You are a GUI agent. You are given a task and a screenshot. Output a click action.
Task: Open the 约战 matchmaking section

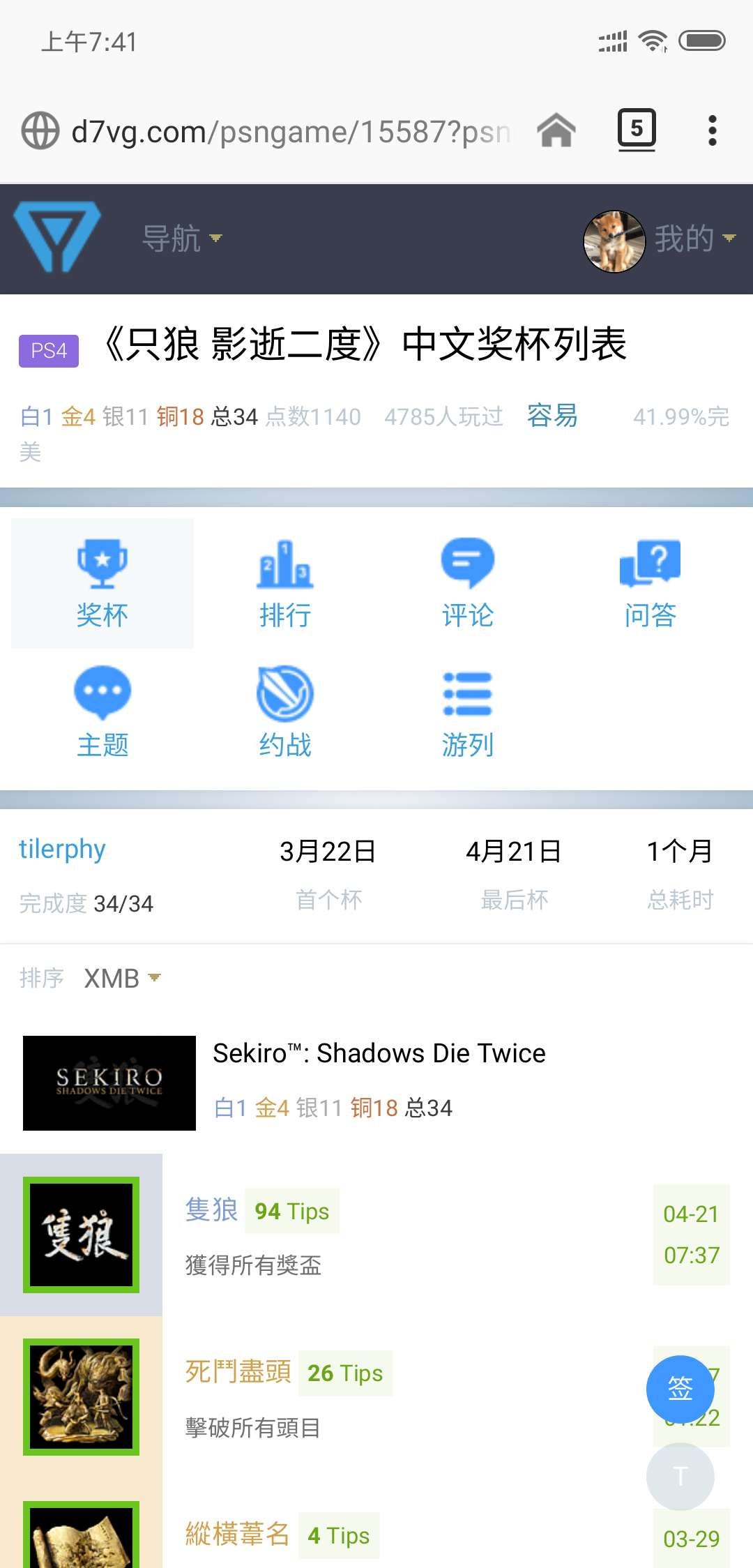[285, 712]
